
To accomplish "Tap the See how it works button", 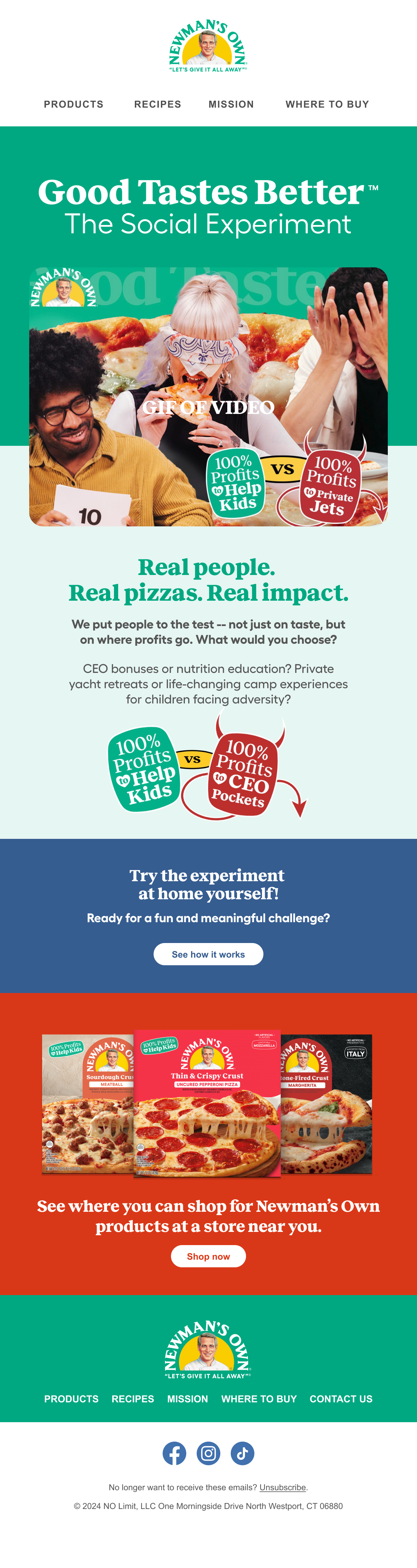I will [x=208, y=954].
